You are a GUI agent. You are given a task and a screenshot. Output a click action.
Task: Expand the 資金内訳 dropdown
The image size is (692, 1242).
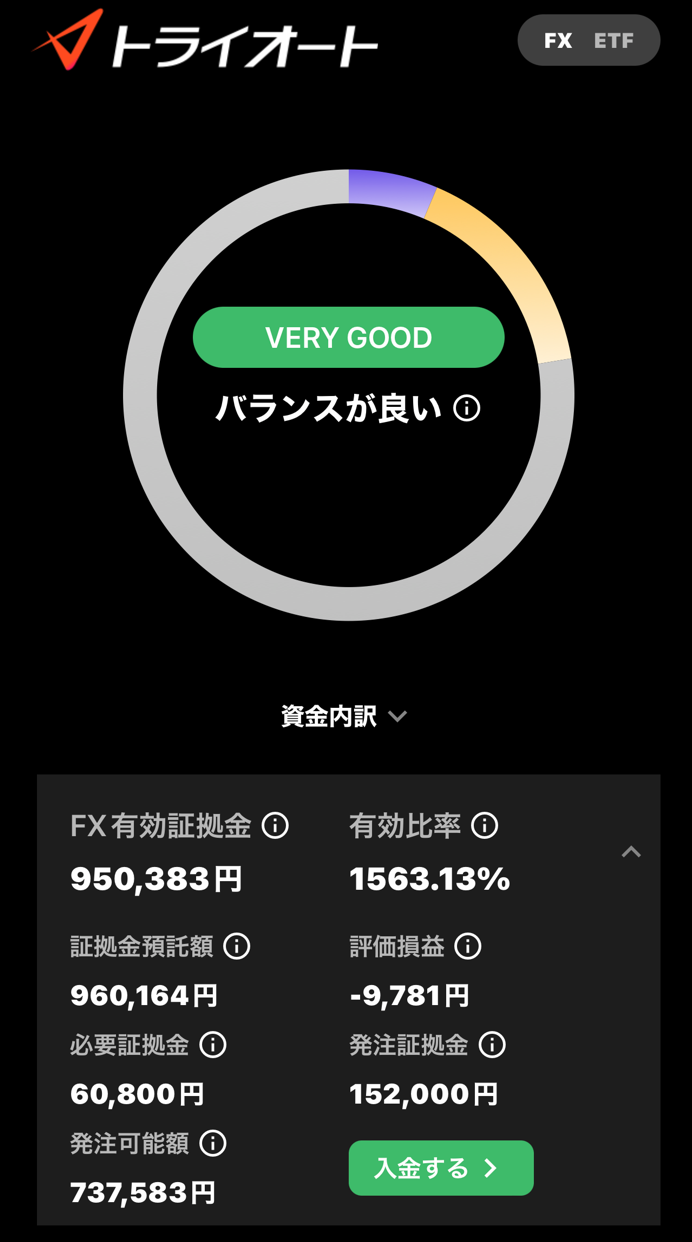344,716
